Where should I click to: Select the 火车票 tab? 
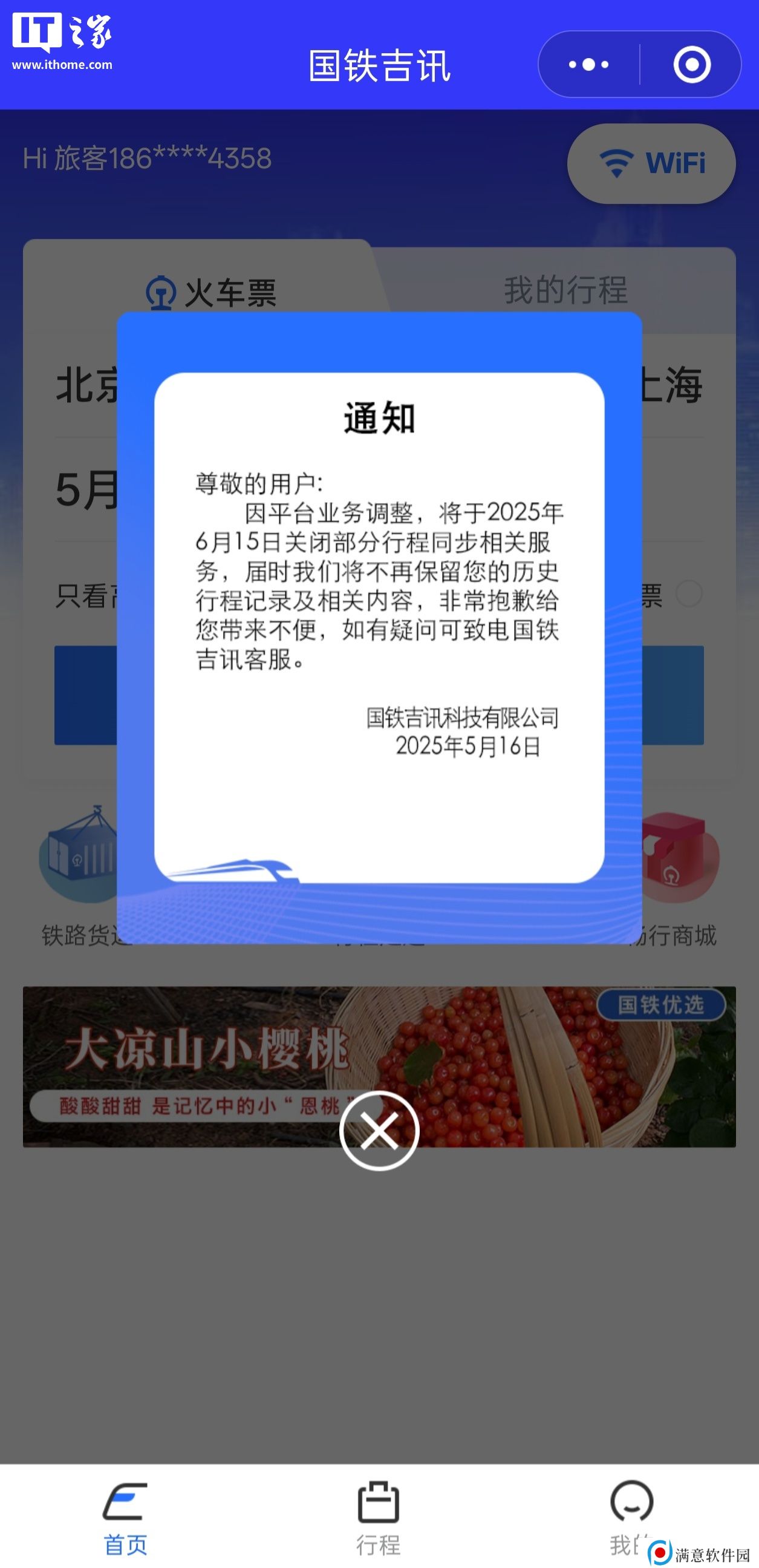pos(210,293)
